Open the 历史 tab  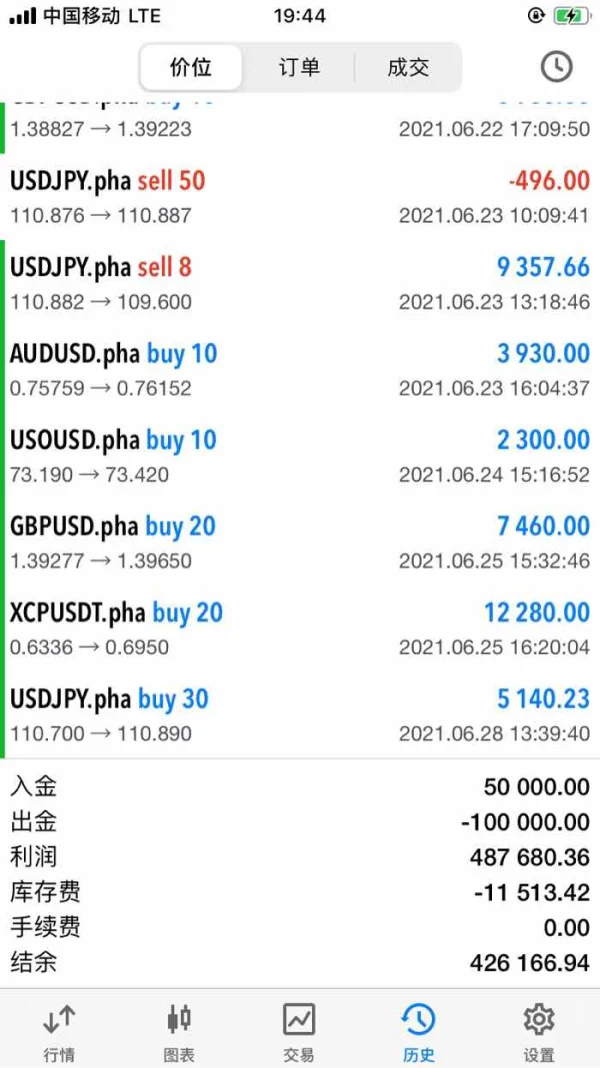coord(419,1032)
